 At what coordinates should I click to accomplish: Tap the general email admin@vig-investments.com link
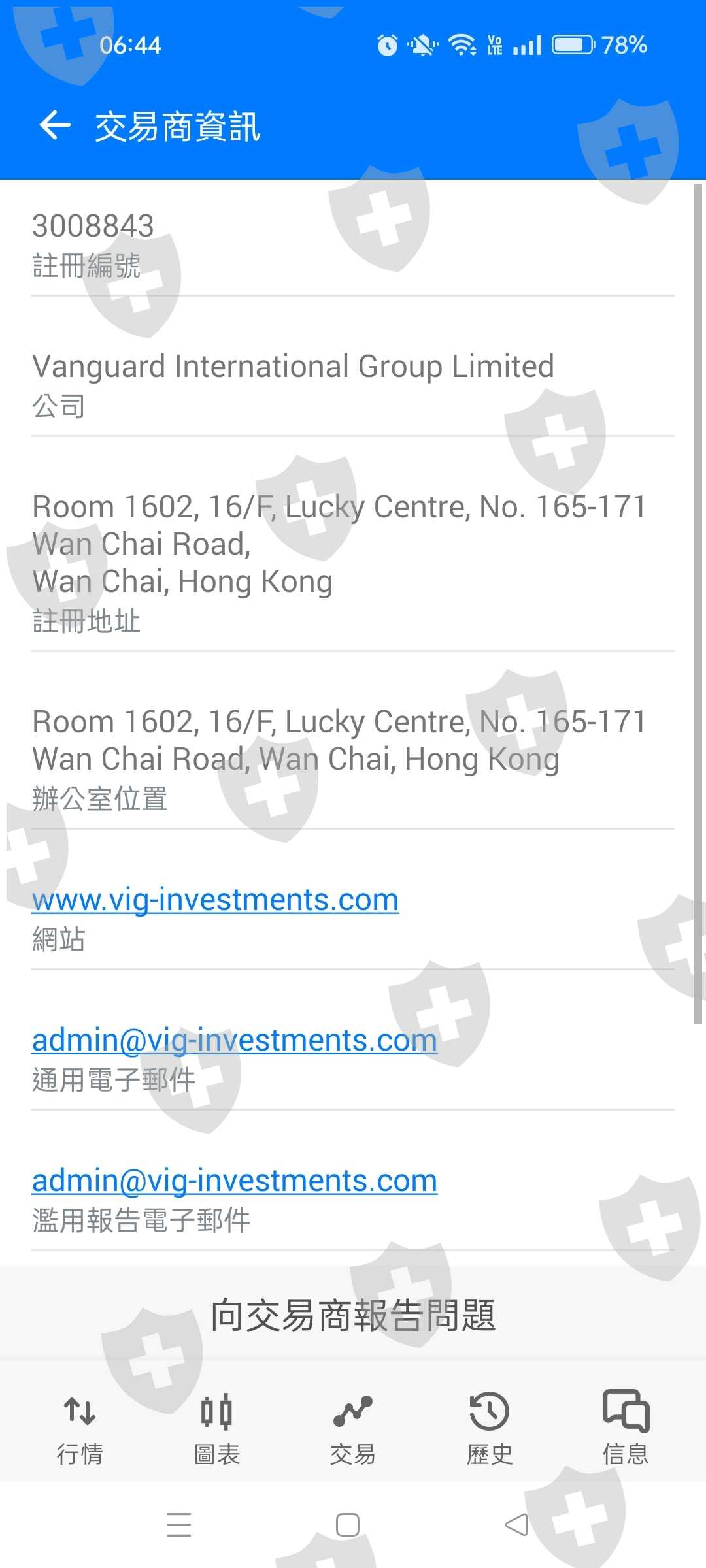click(234, 1040)
